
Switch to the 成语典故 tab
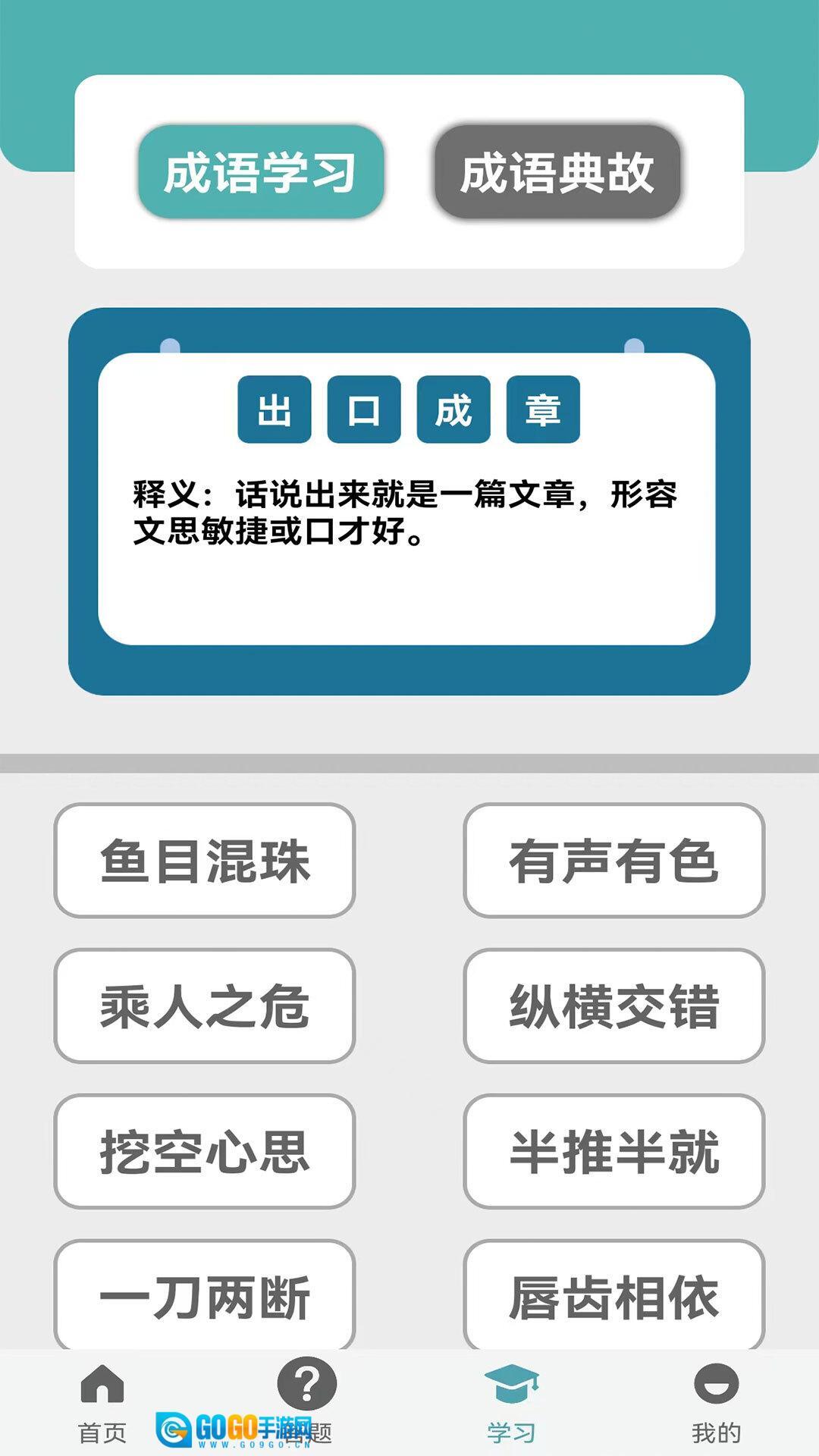[x=557, y=172]
